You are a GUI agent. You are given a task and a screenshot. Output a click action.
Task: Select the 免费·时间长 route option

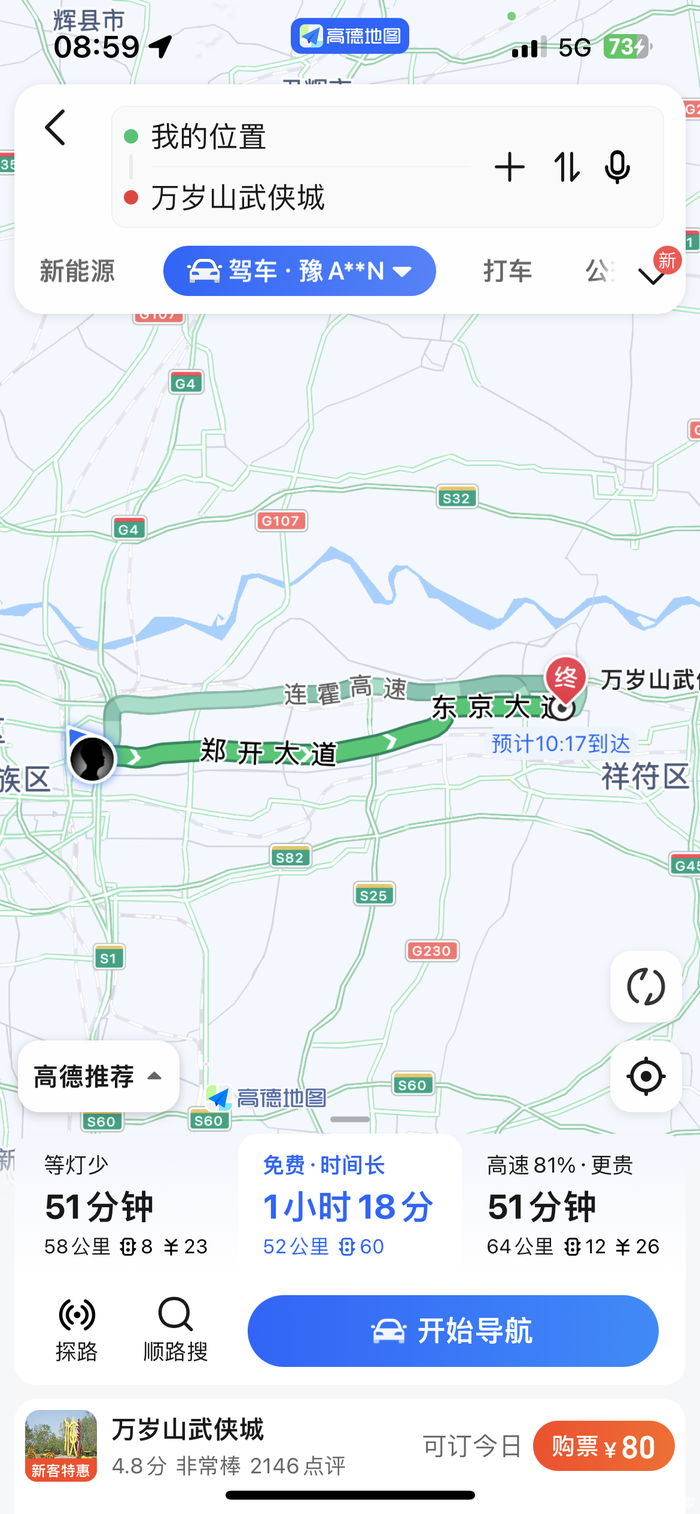click(348, 1206)
